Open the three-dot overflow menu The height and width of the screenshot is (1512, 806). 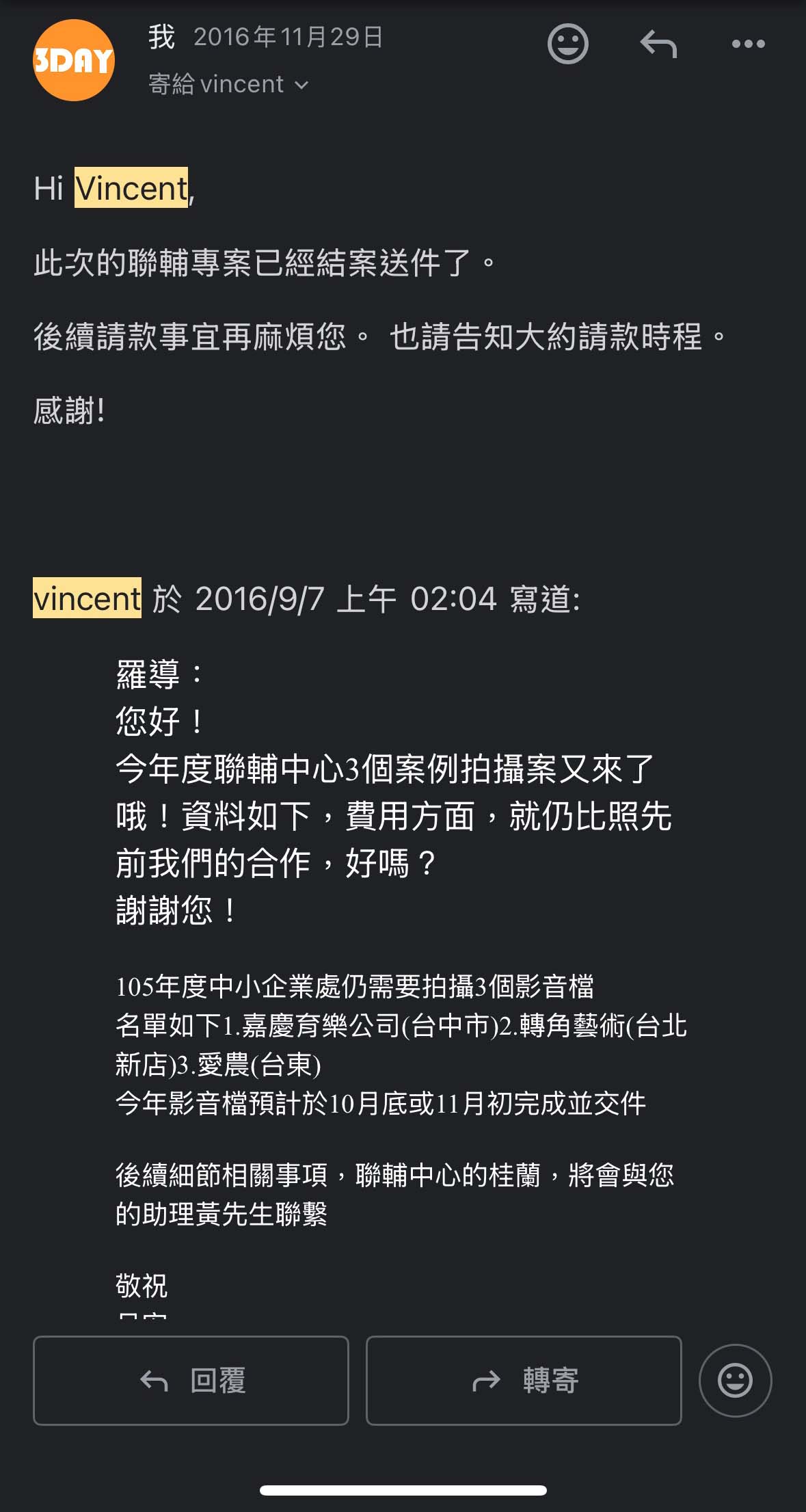point(748,44)
